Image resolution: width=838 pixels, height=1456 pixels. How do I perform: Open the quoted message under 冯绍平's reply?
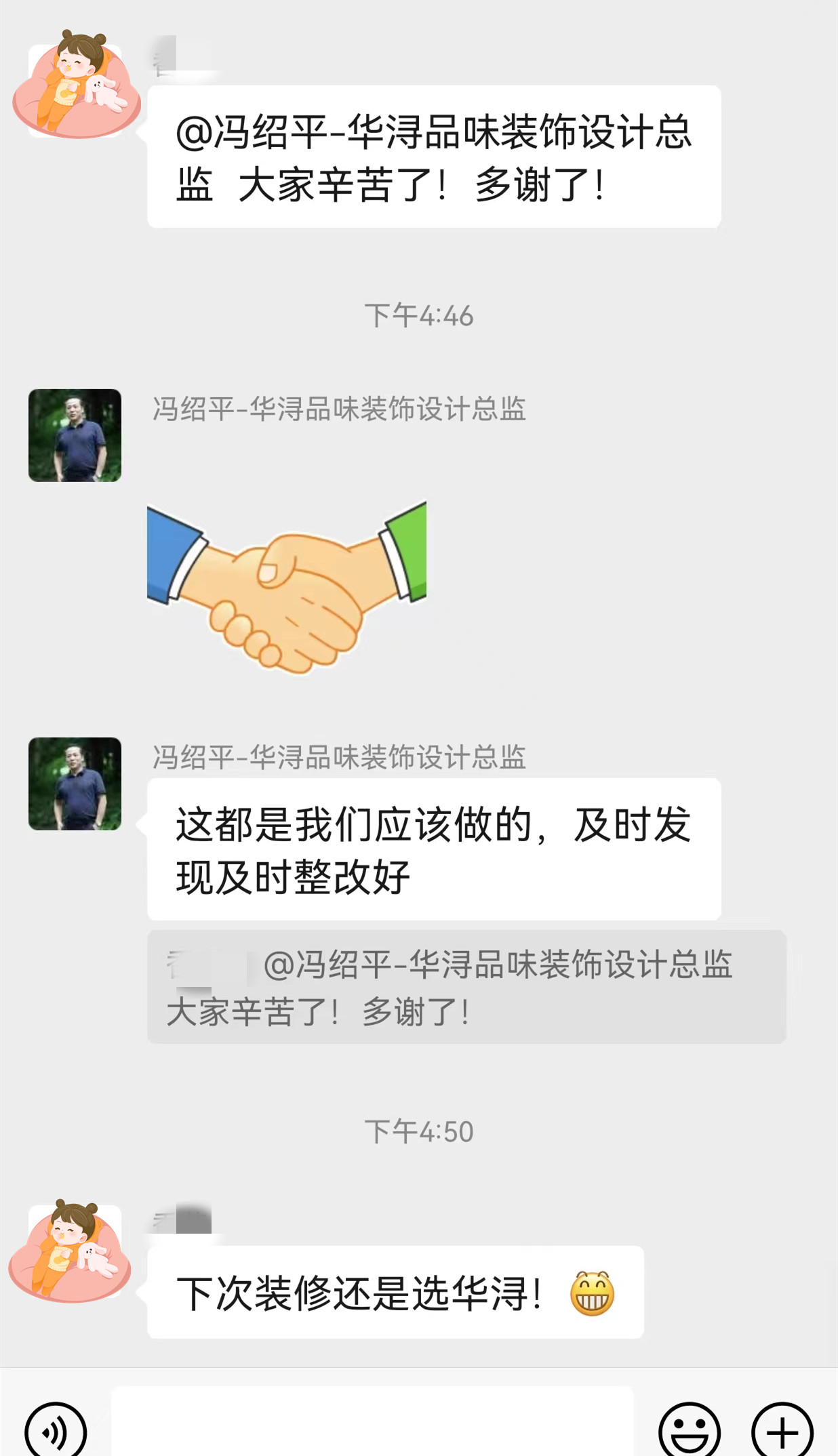[x=466, y=986]
